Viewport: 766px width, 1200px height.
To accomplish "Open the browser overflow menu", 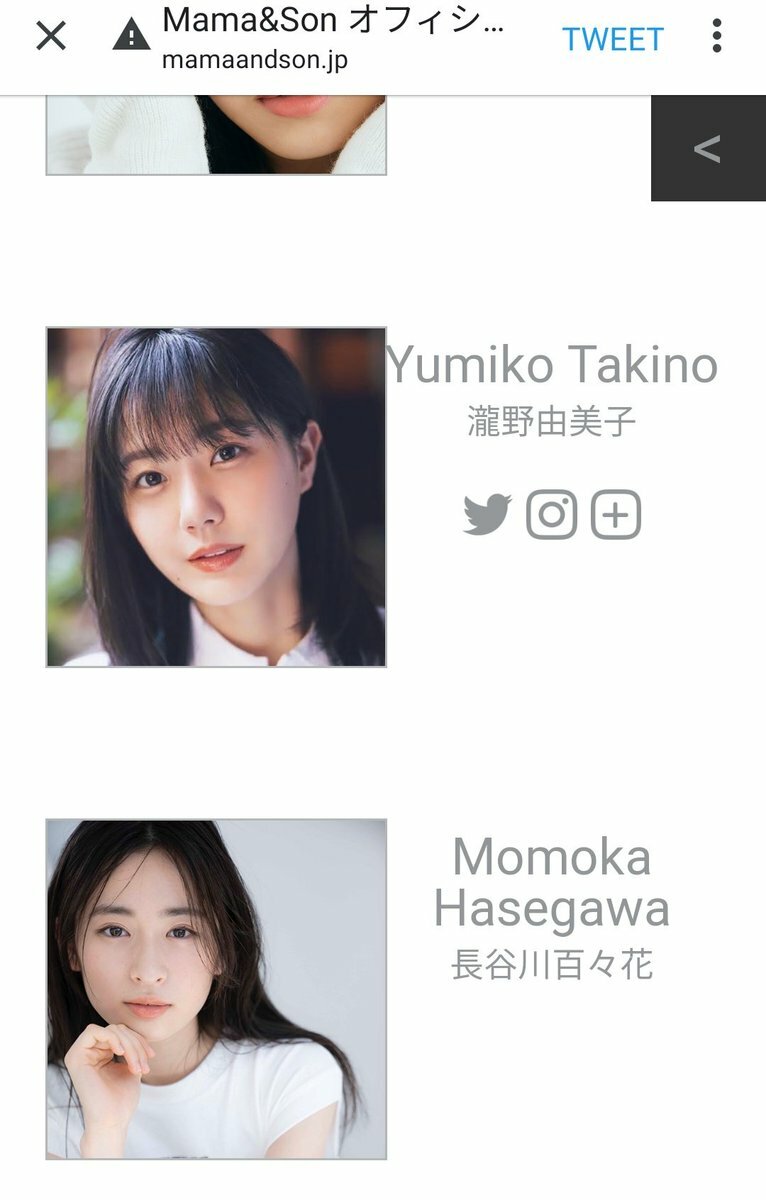I will click(x=717, y=37).
